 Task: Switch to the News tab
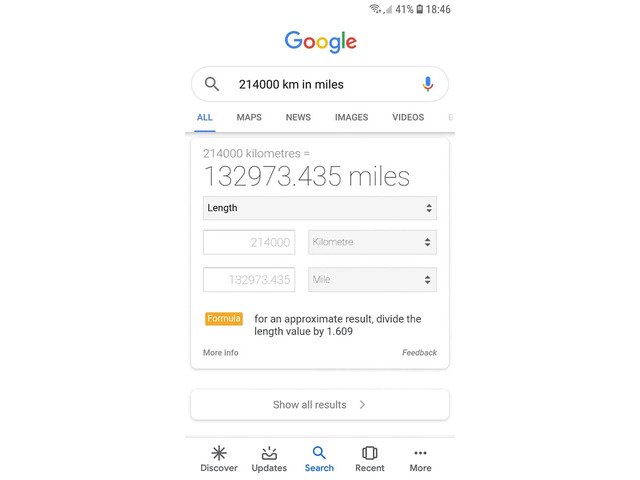pos(298,117)
